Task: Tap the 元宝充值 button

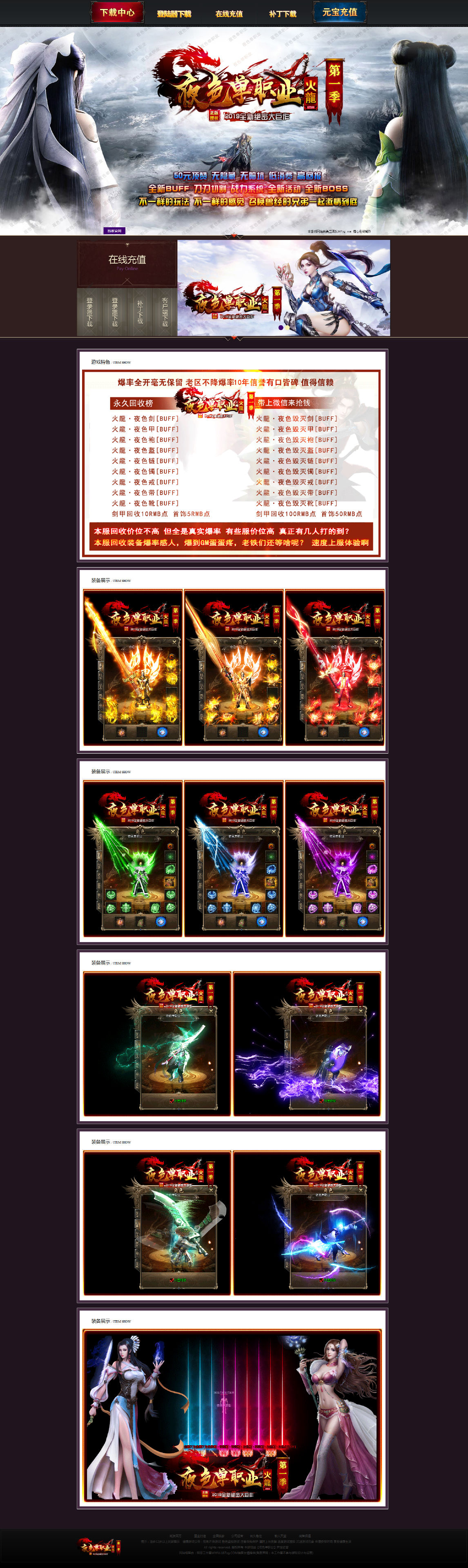Action: 339,12
